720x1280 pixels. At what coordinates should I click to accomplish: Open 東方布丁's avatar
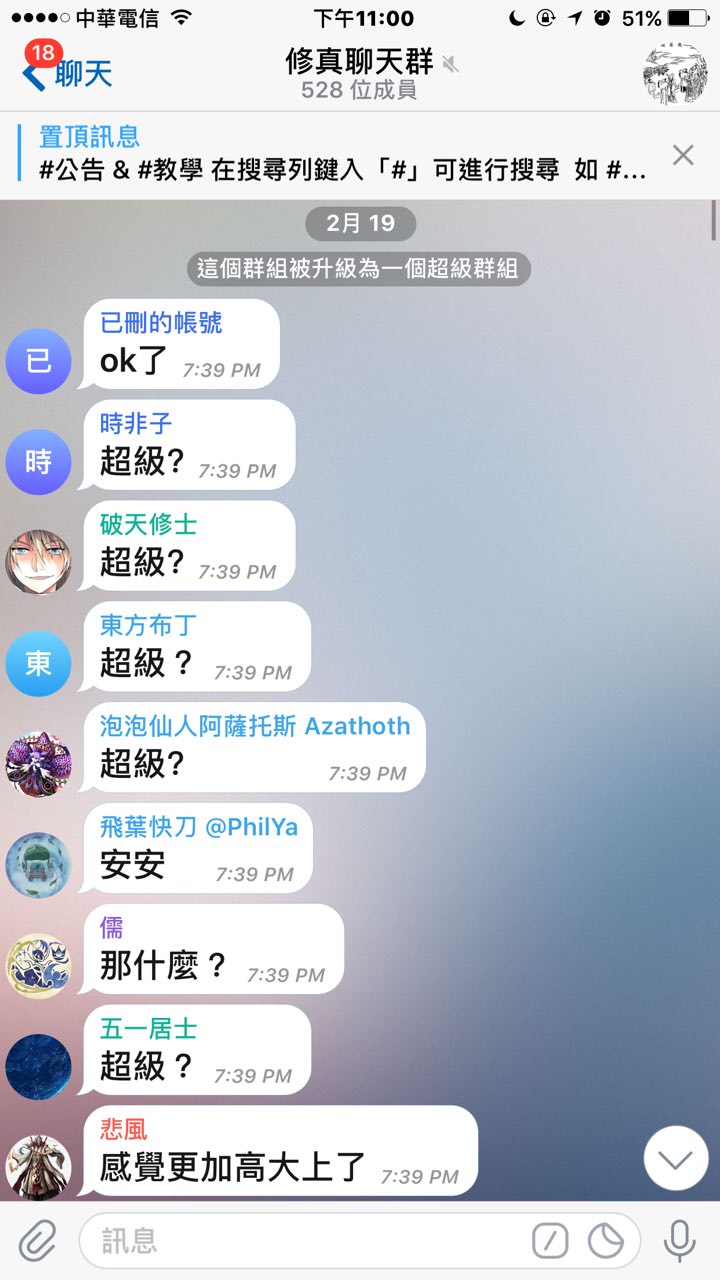click(38, 664)
